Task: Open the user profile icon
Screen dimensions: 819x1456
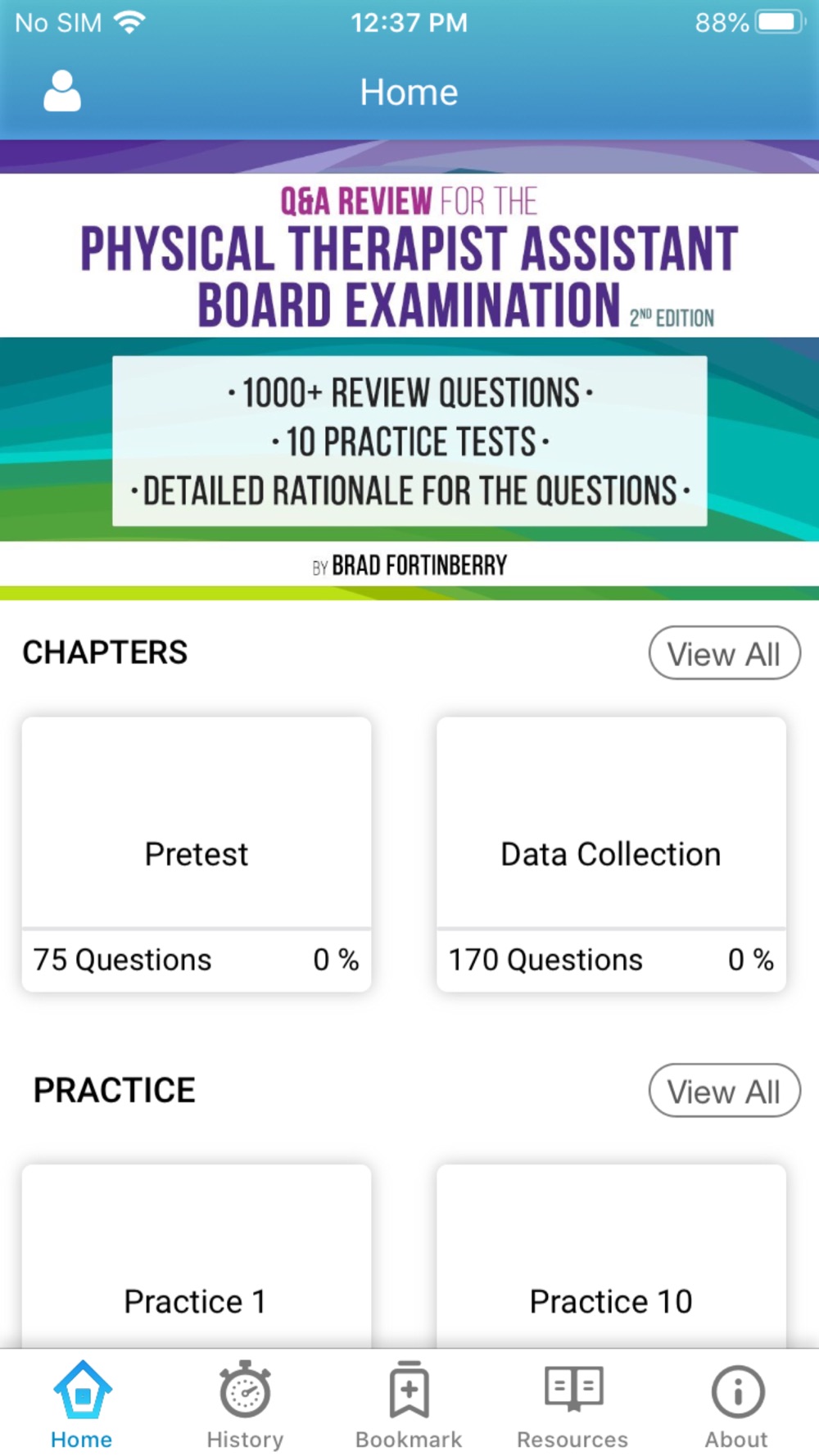Action: click(62, 91)
